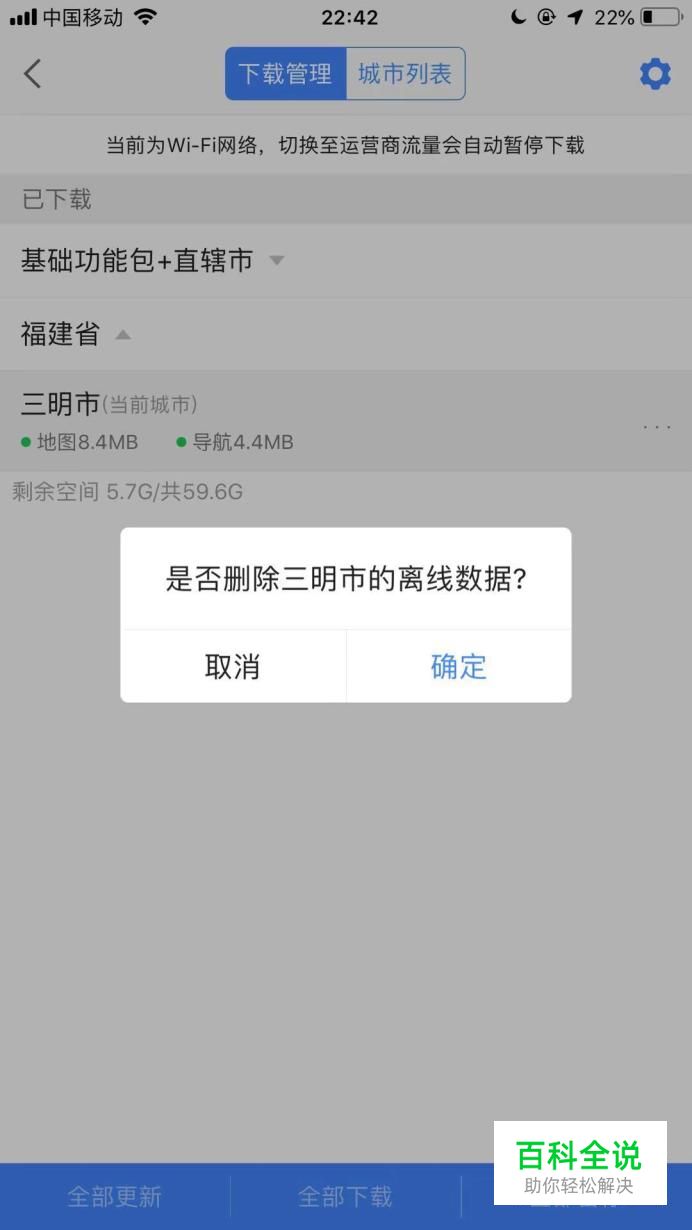Tap 全部下载 at the bottom
Viewport: 692px width, 1230px height.
tap(345, 1196)
